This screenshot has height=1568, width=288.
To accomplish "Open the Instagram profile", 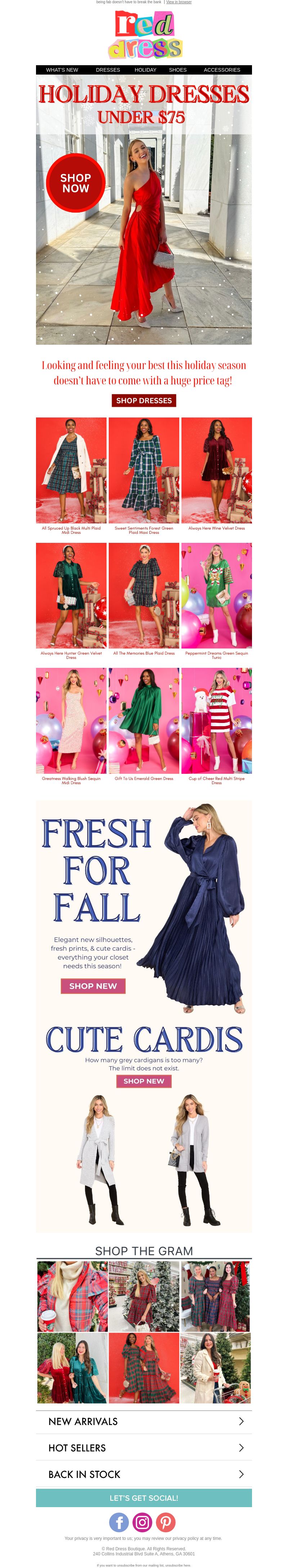I will click(142, 1522).
